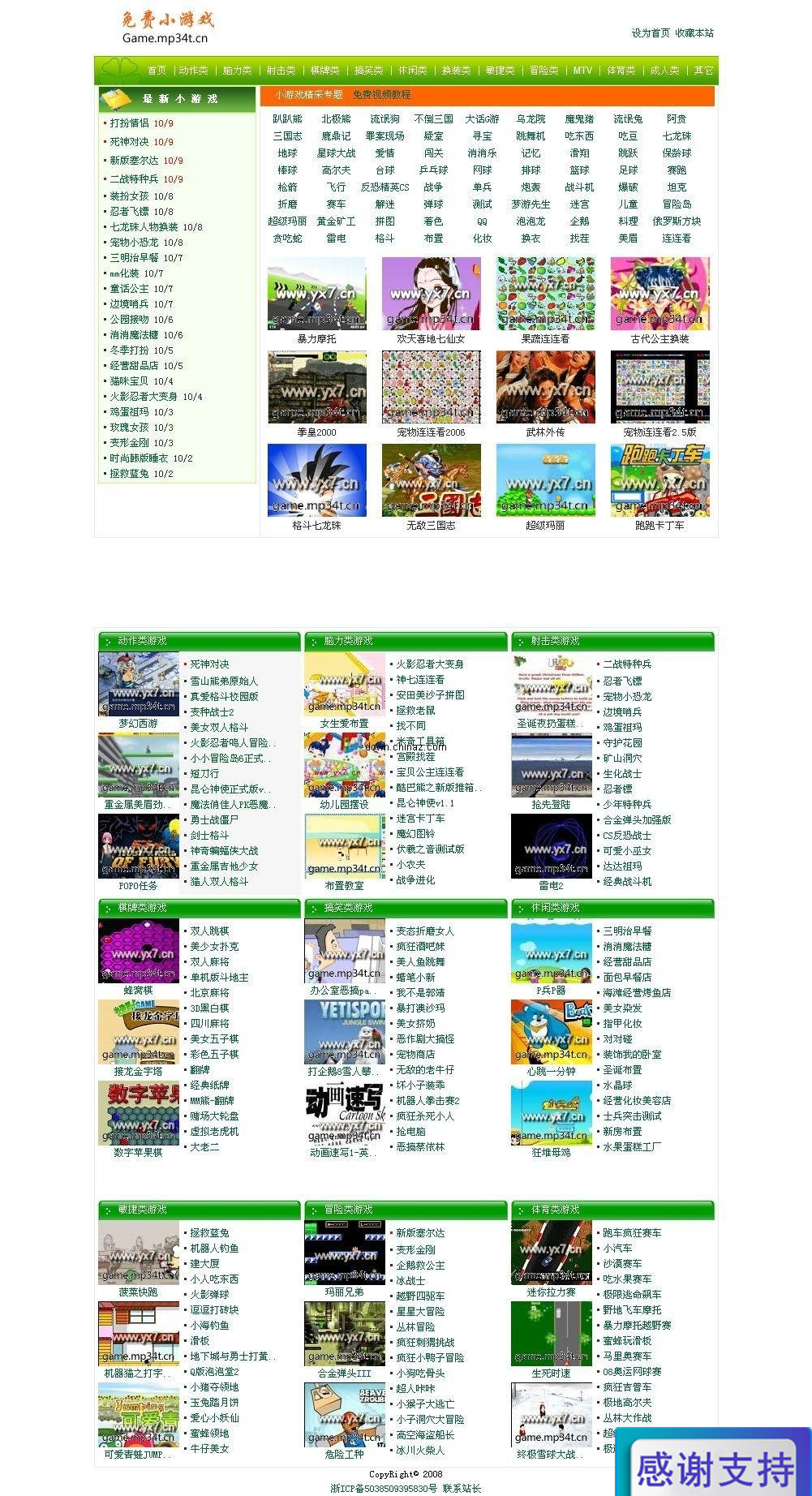Open 死神对决 in newest games list
Screen dimensions: 812x1496
(x=129, y=142)
